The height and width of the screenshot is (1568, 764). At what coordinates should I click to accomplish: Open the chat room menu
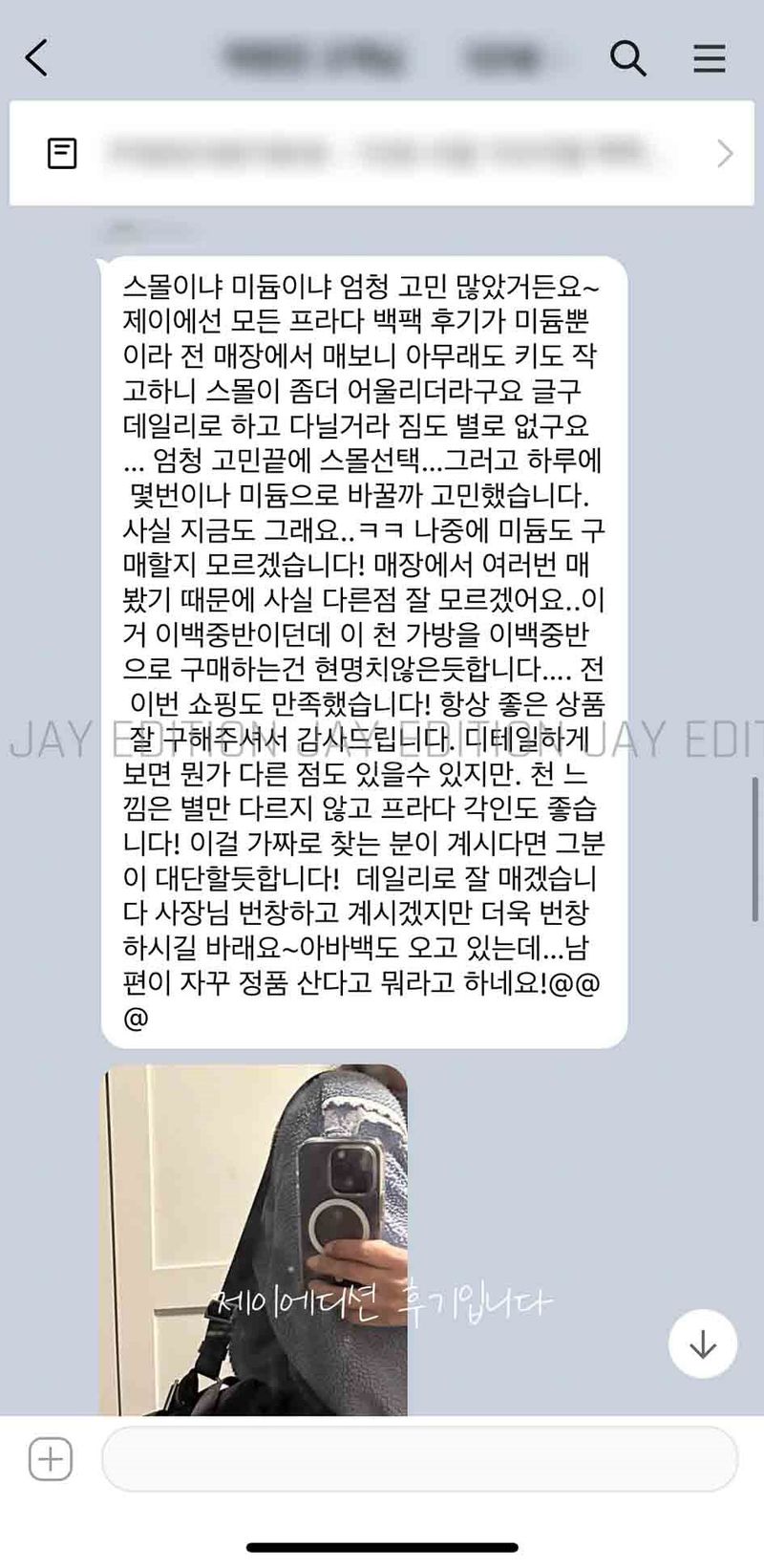coord(709,58)
